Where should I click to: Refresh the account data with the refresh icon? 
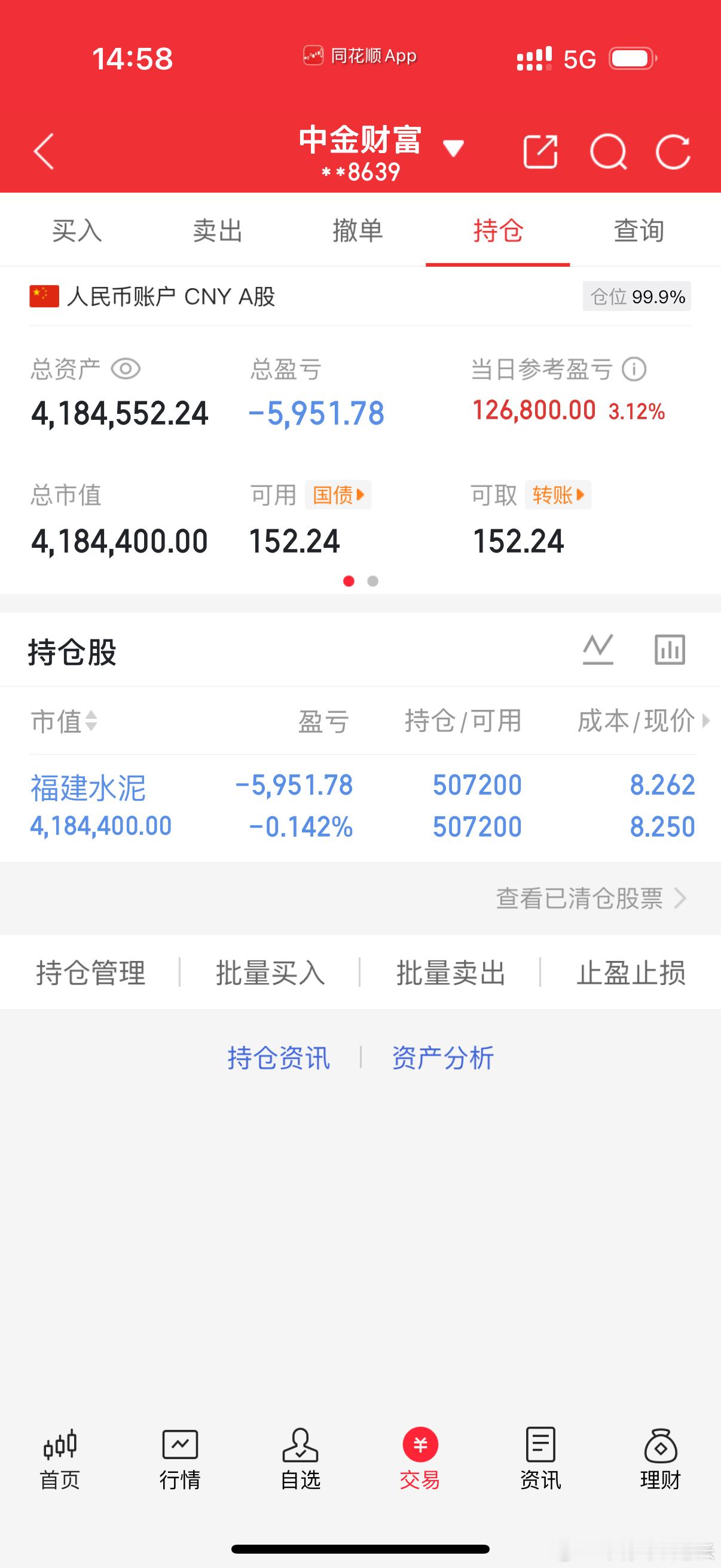click(x=673, y=151)
